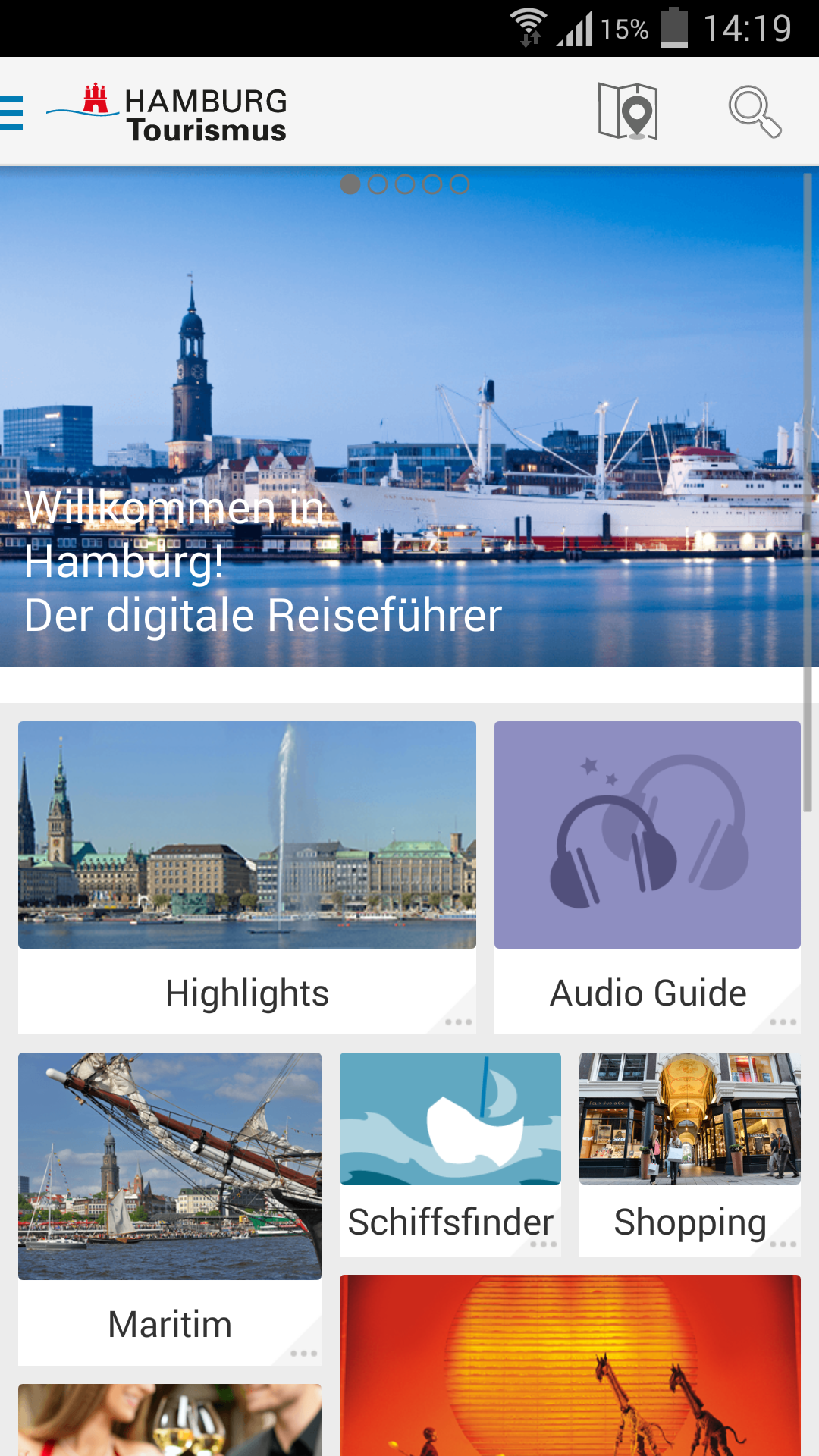Browse the Shopping tile

click(690, 1153)
